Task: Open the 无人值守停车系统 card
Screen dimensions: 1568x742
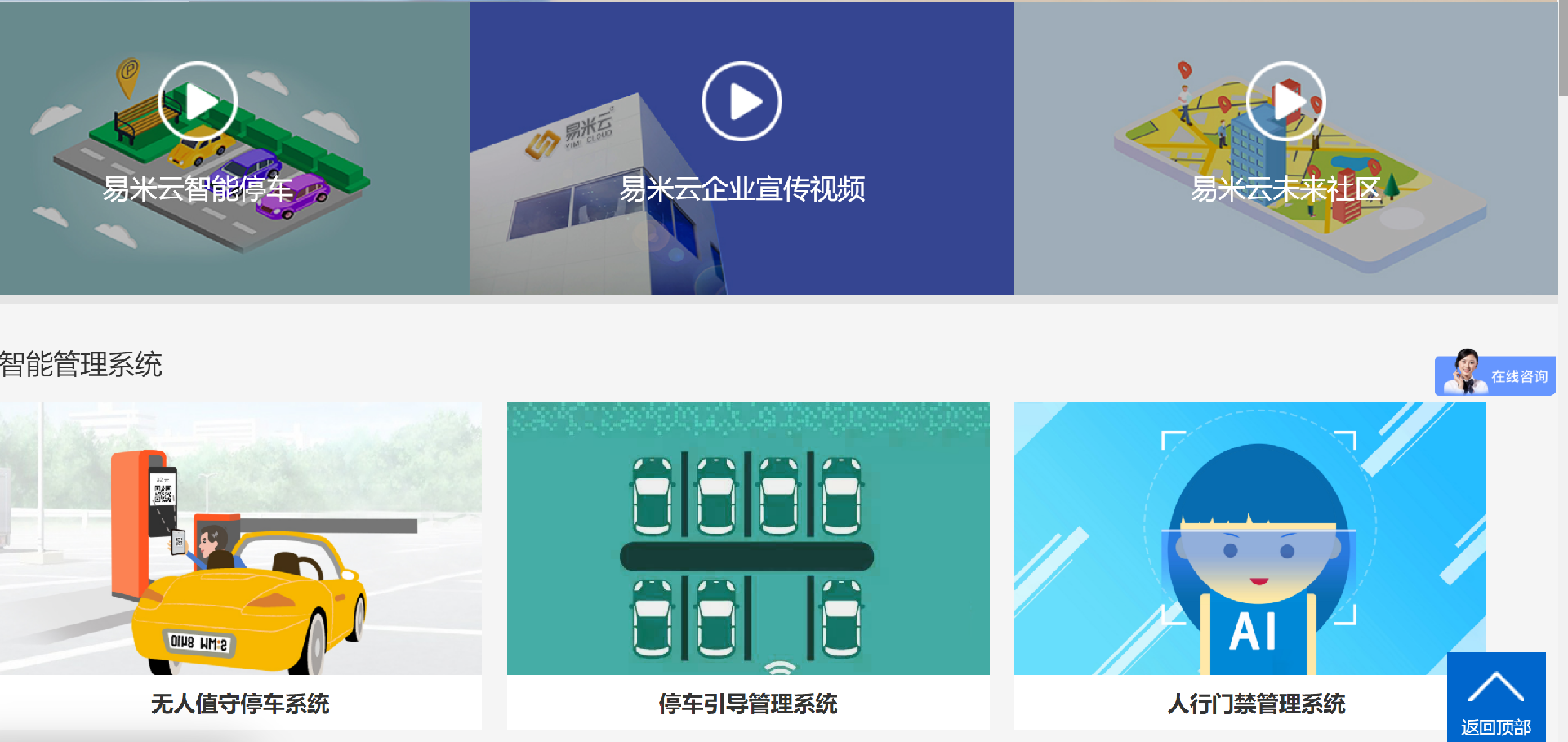Action: tap(240, 563)
